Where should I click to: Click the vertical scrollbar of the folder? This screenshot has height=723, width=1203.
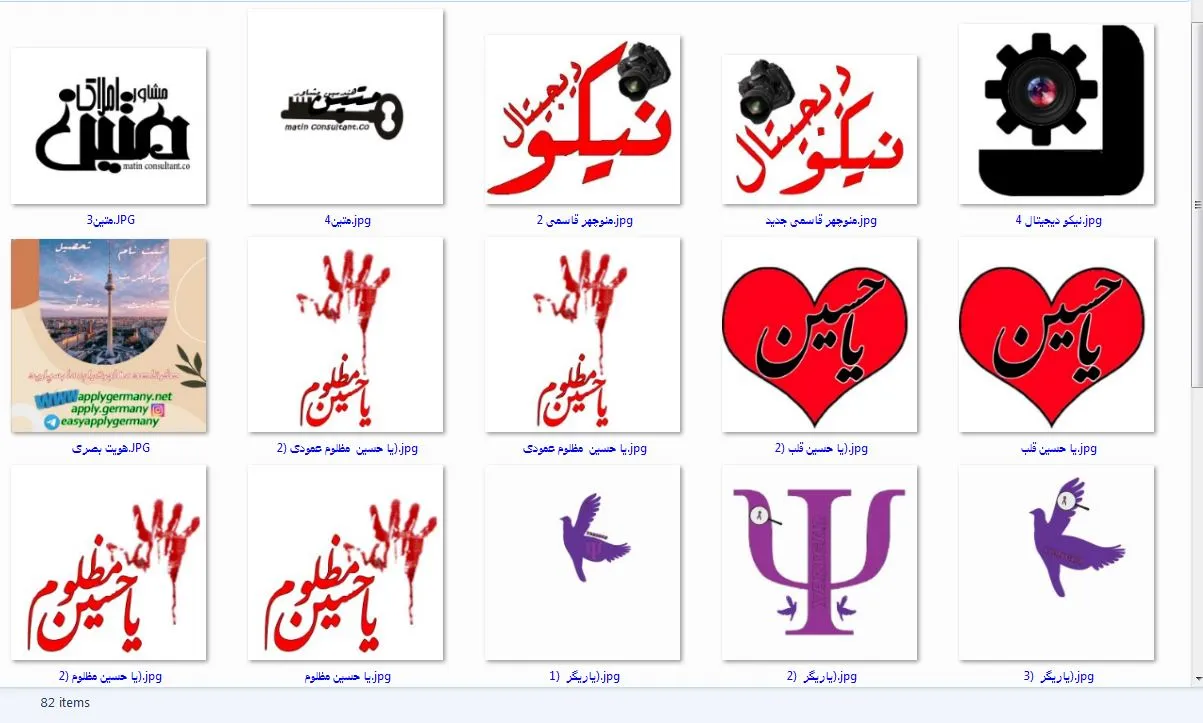[1197, 300]
